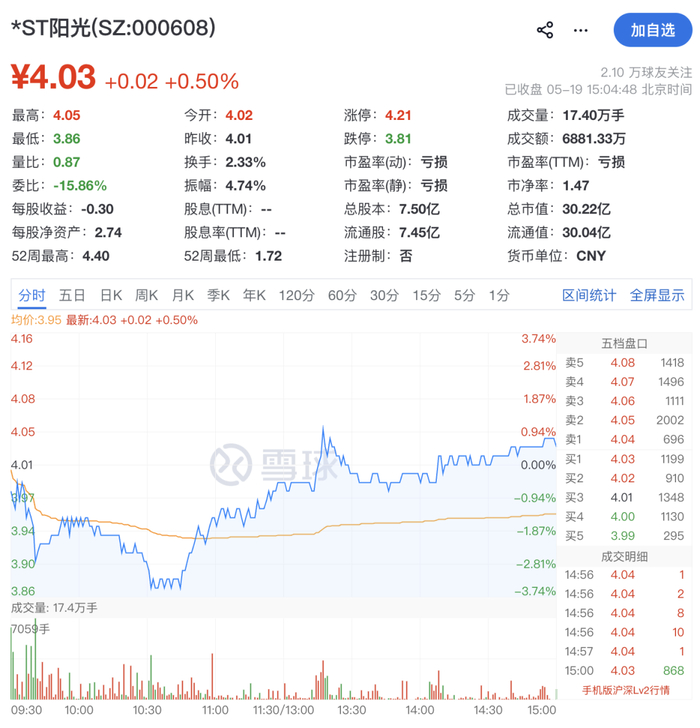Screen dimensions: 700x728
Task: Switch to the 五日 chart tab
Action: tap(72, 295)
